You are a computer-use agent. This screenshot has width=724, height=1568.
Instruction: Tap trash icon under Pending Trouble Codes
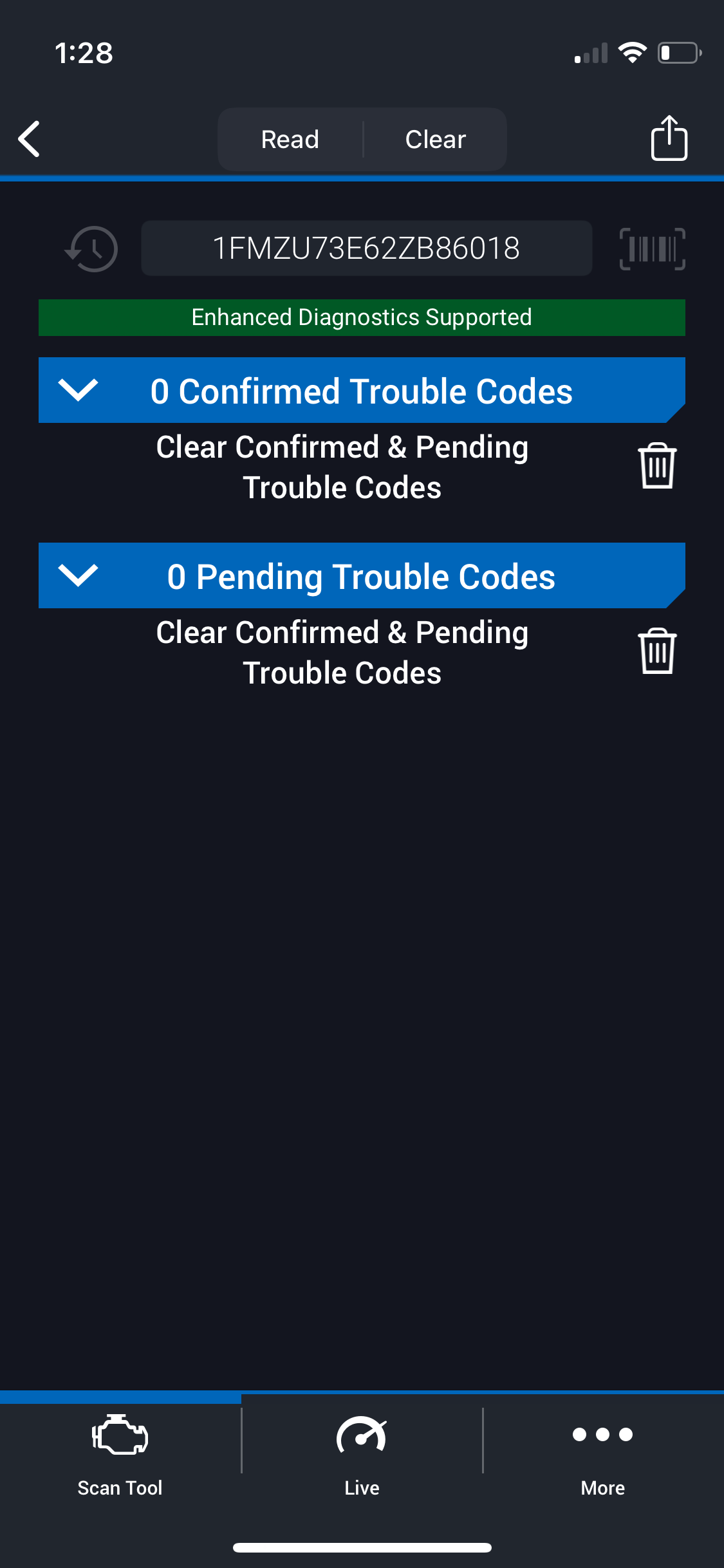657,651
